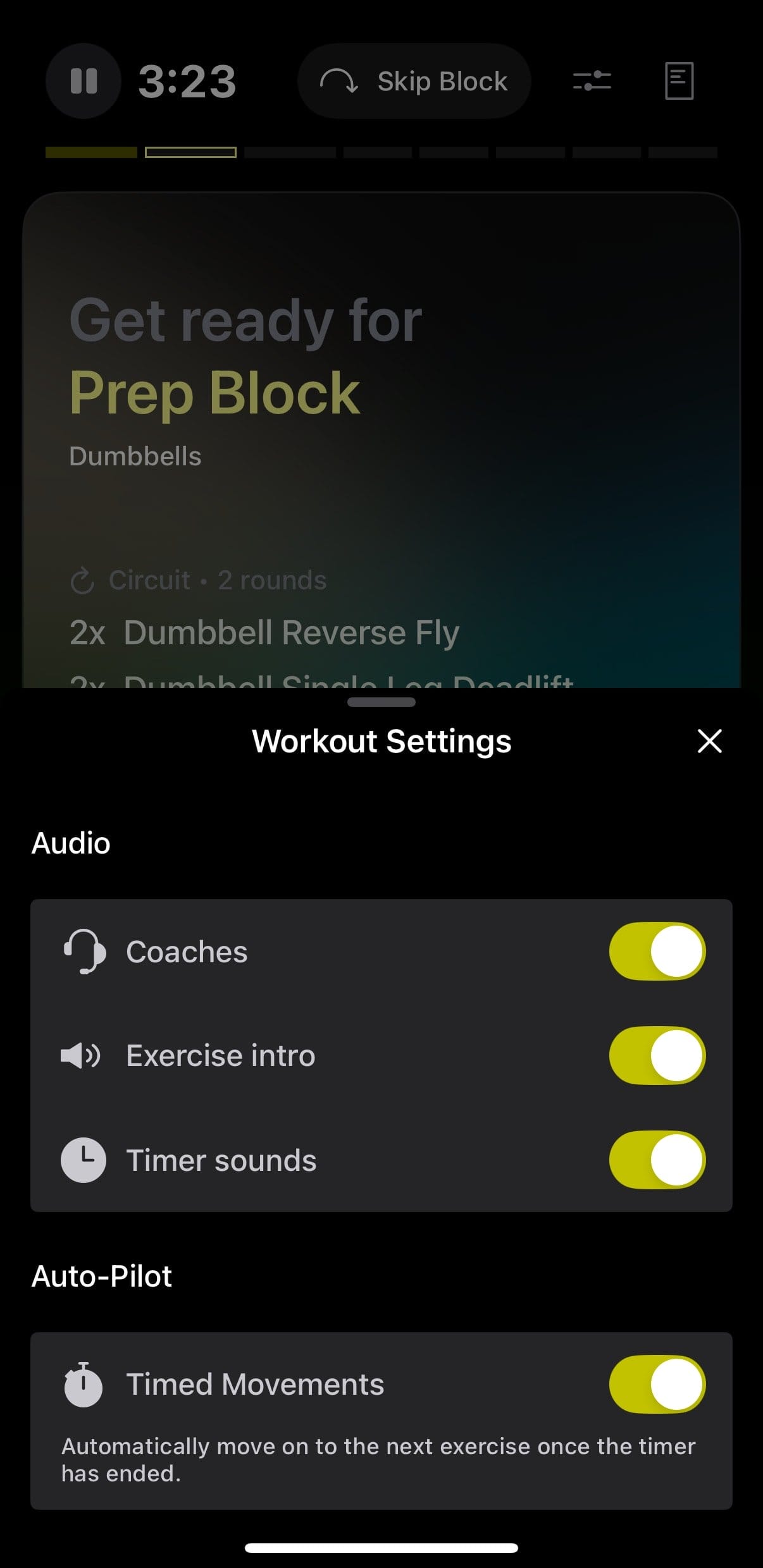
Task: Toggle Timed Movements auto-pilot off
Action: 657,1384
